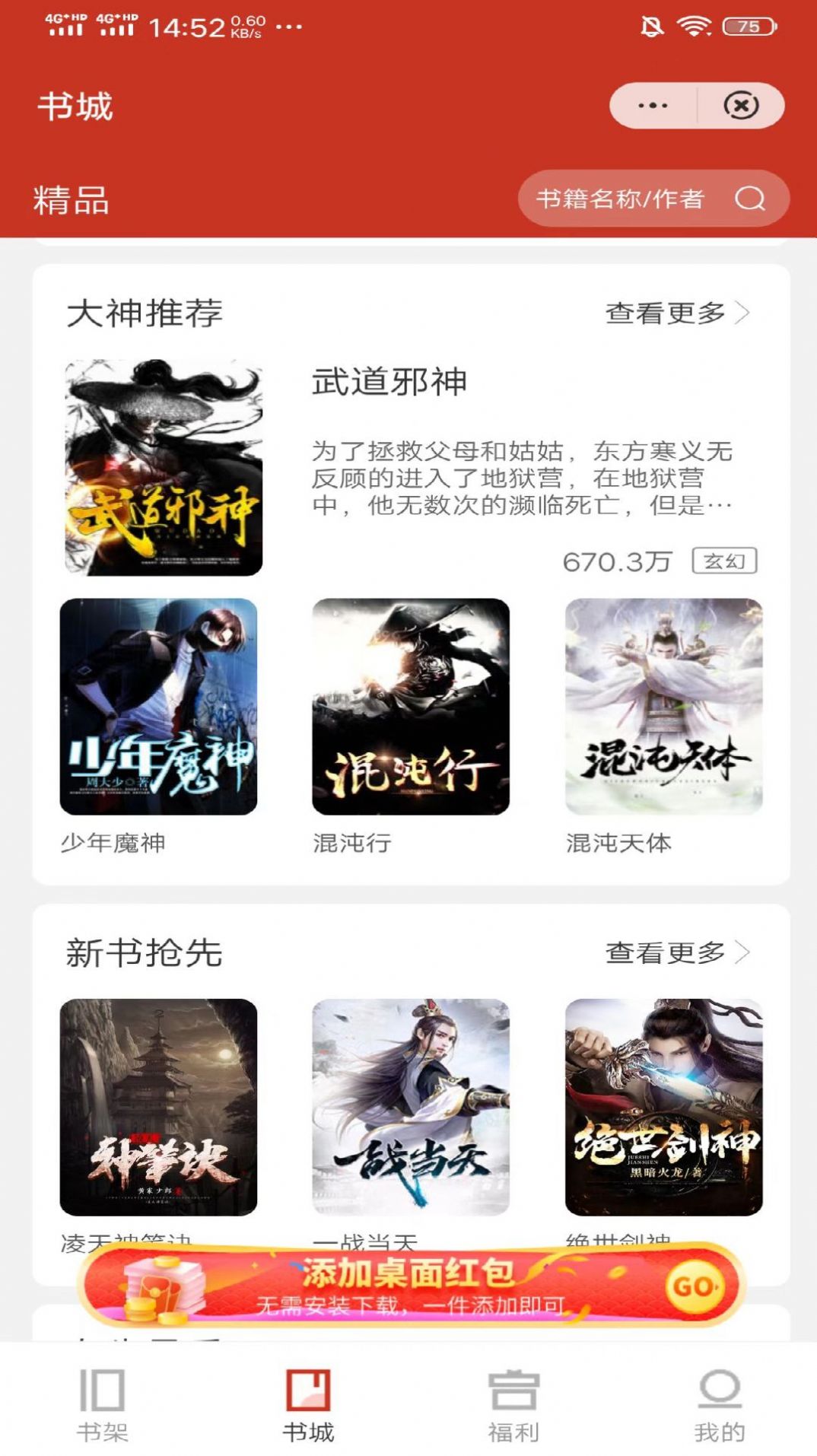
Task: Close the mini-program via capsule close icon
Action: pos(740,106)
